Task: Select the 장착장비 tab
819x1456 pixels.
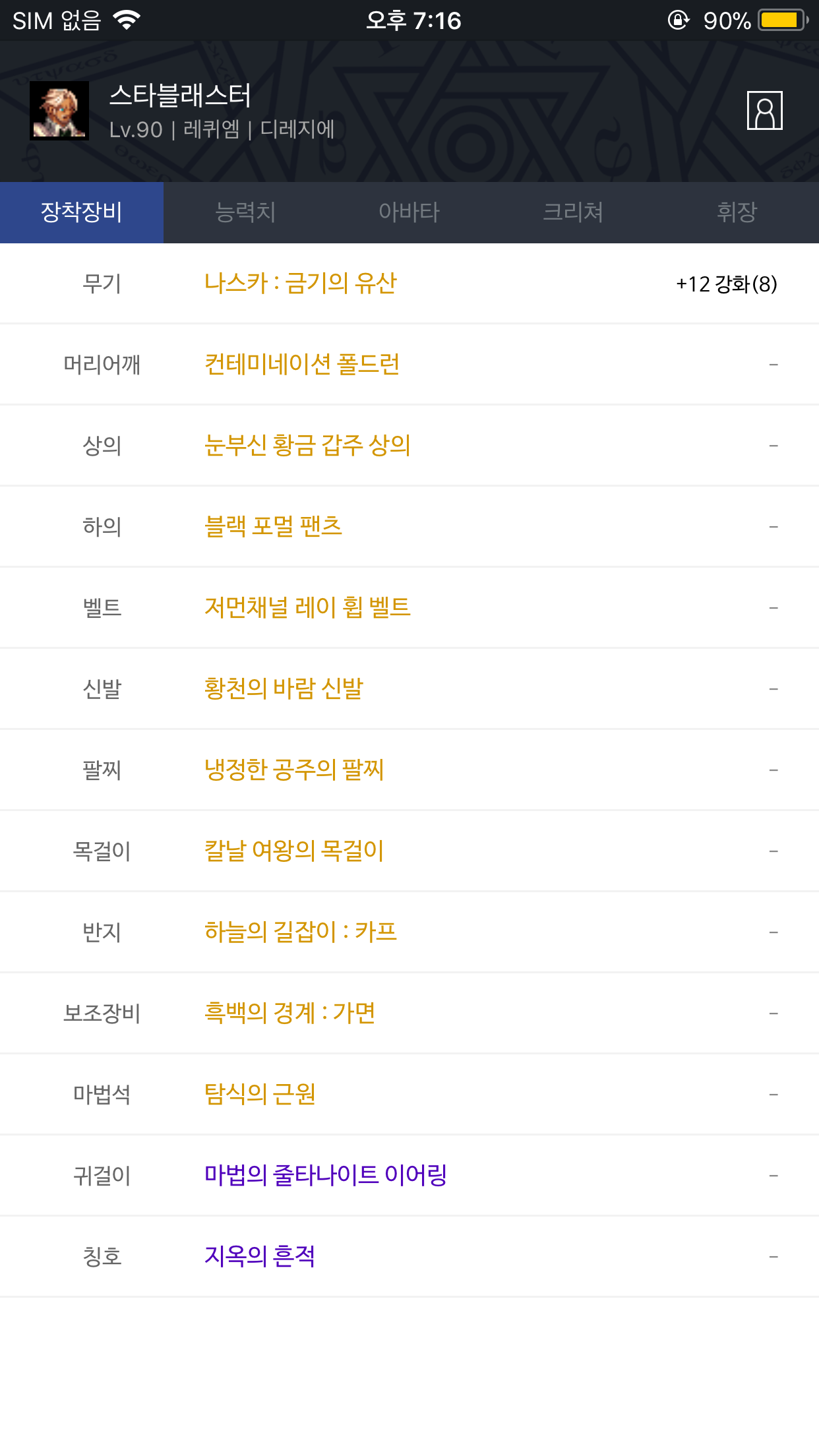Action: click(x=82, y=212)
